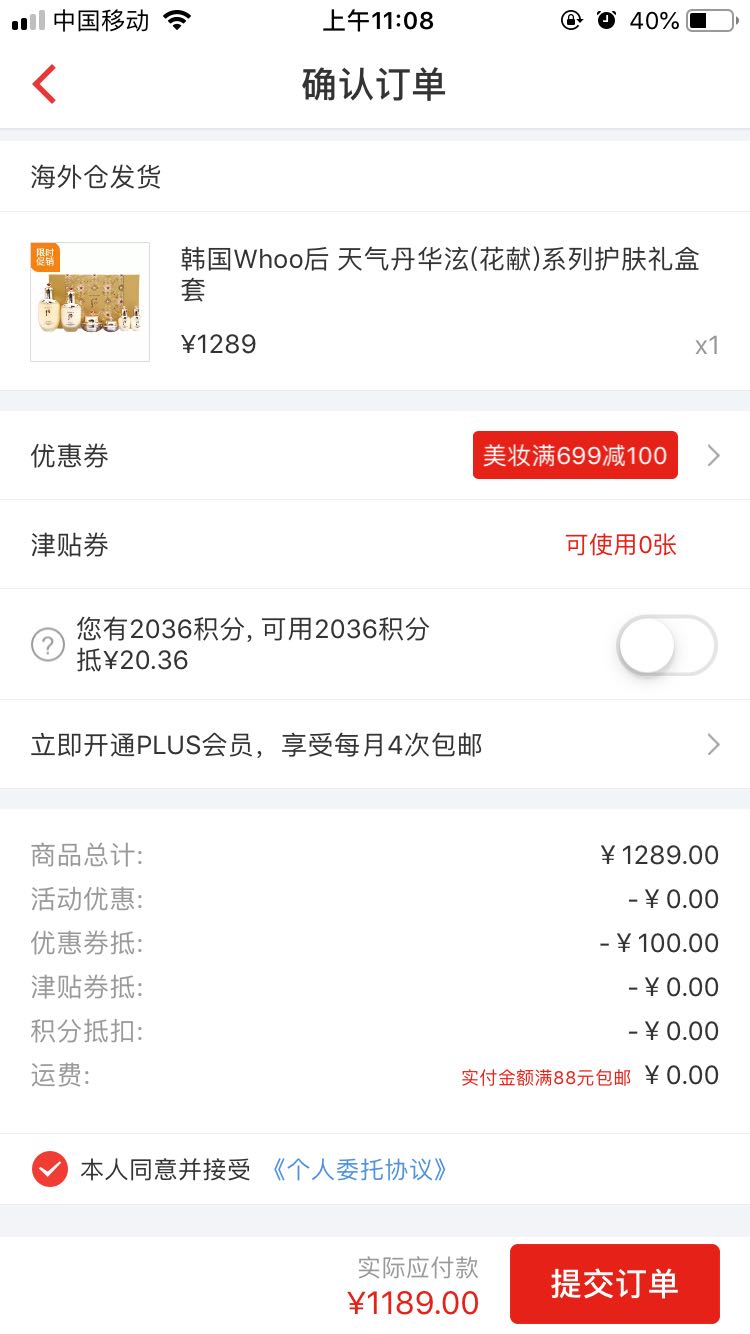Open the PLUS会员 membership details chevron
This screenshot has width=750, height=1334.
click(x=713, y=744)
